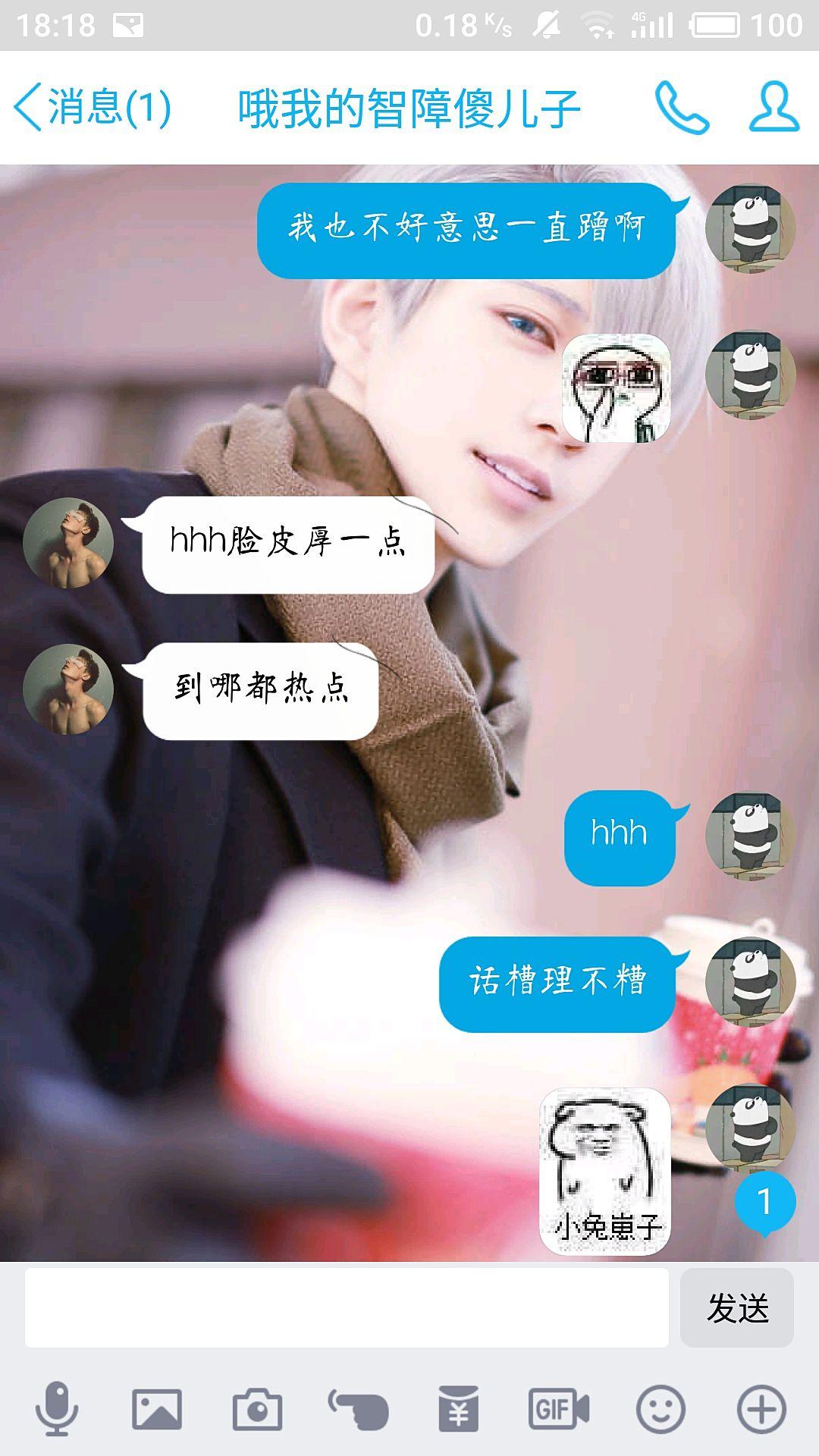The image size is (819, 1456).
Task: Record a voice message with the microphone
Action: [57, 1410]
